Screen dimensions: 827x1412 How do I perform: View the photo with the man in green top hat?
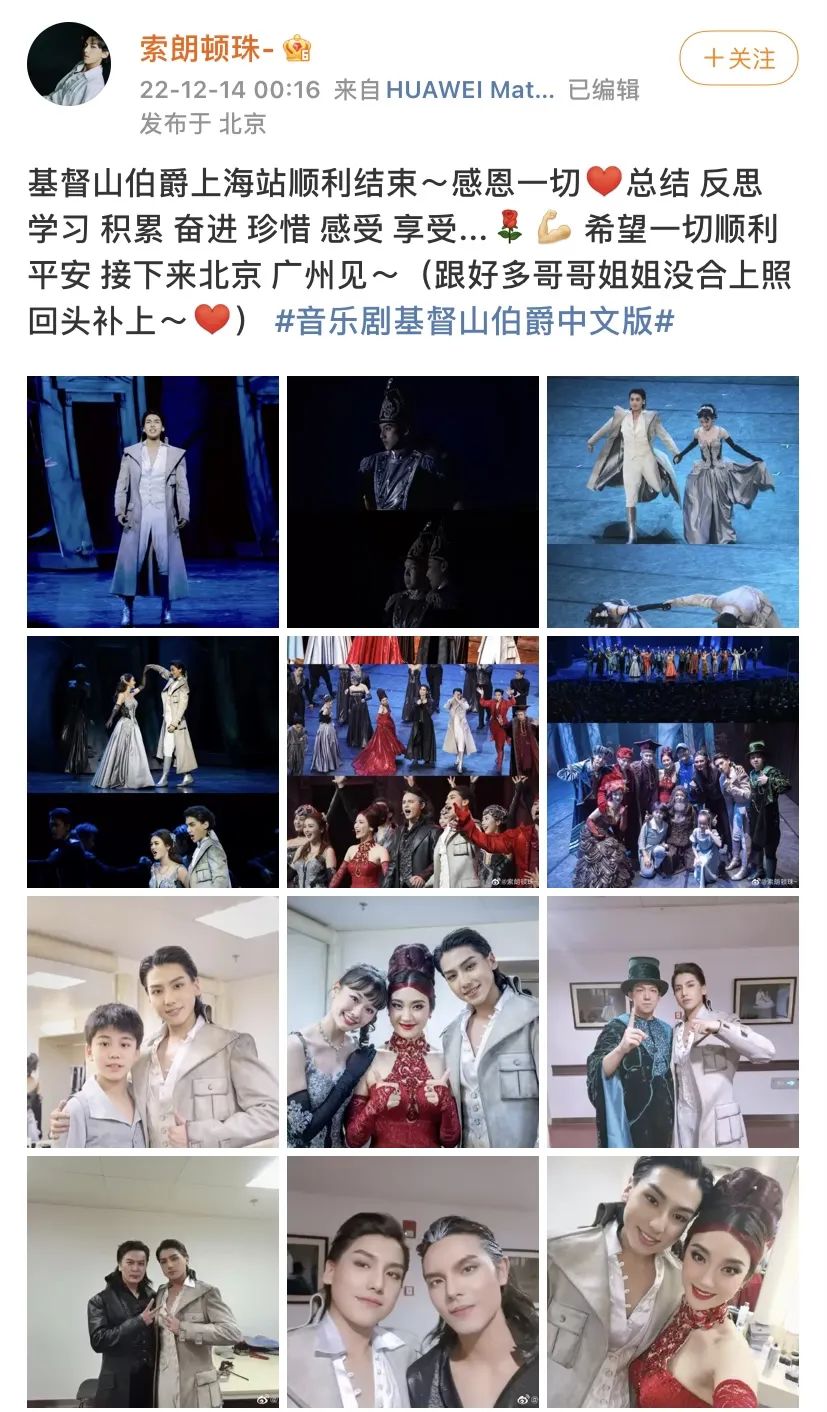pyautogui.click(x=673, y=1022)
